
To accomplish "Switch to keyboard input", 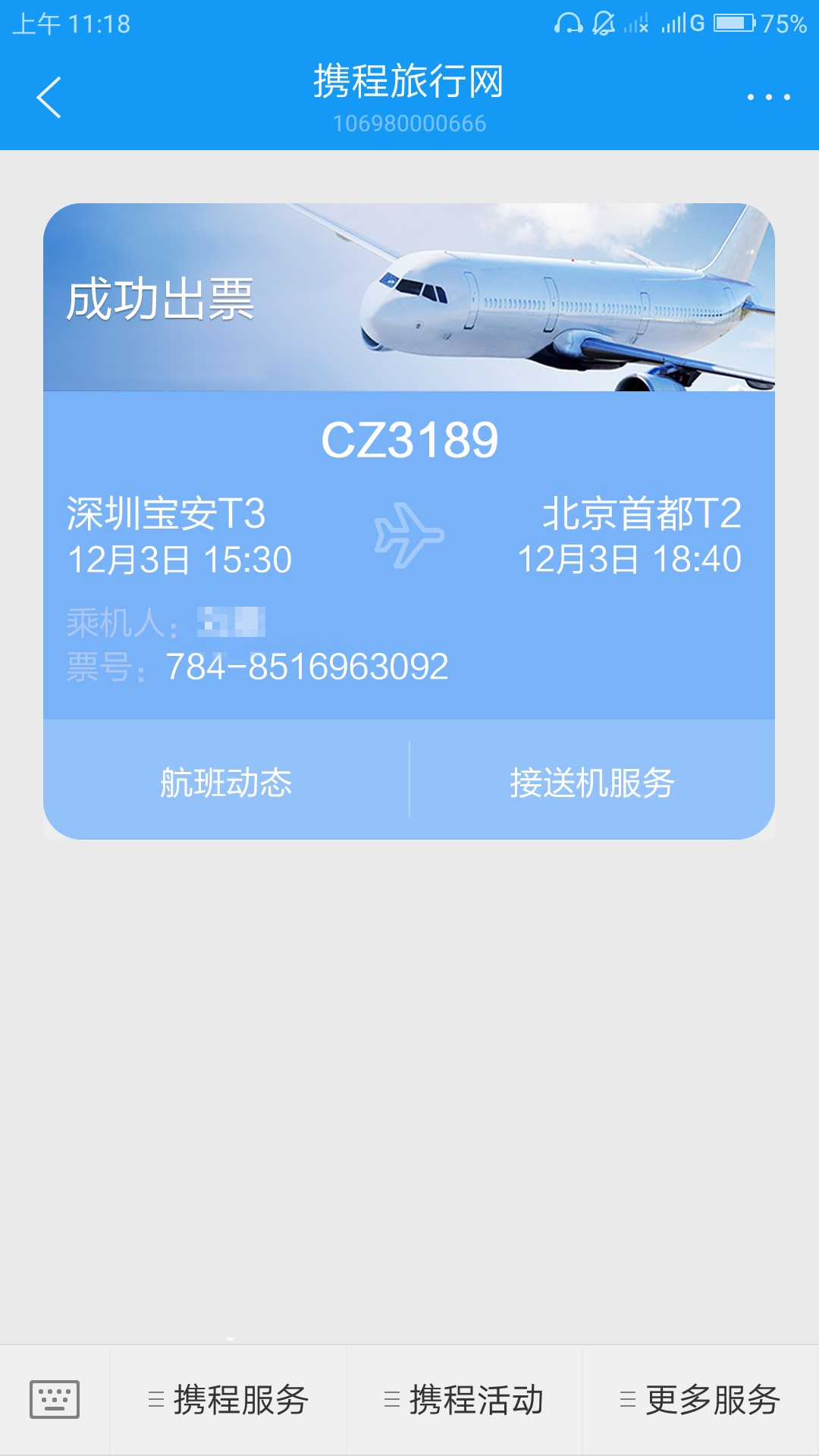I will [x=55, y=1399].
